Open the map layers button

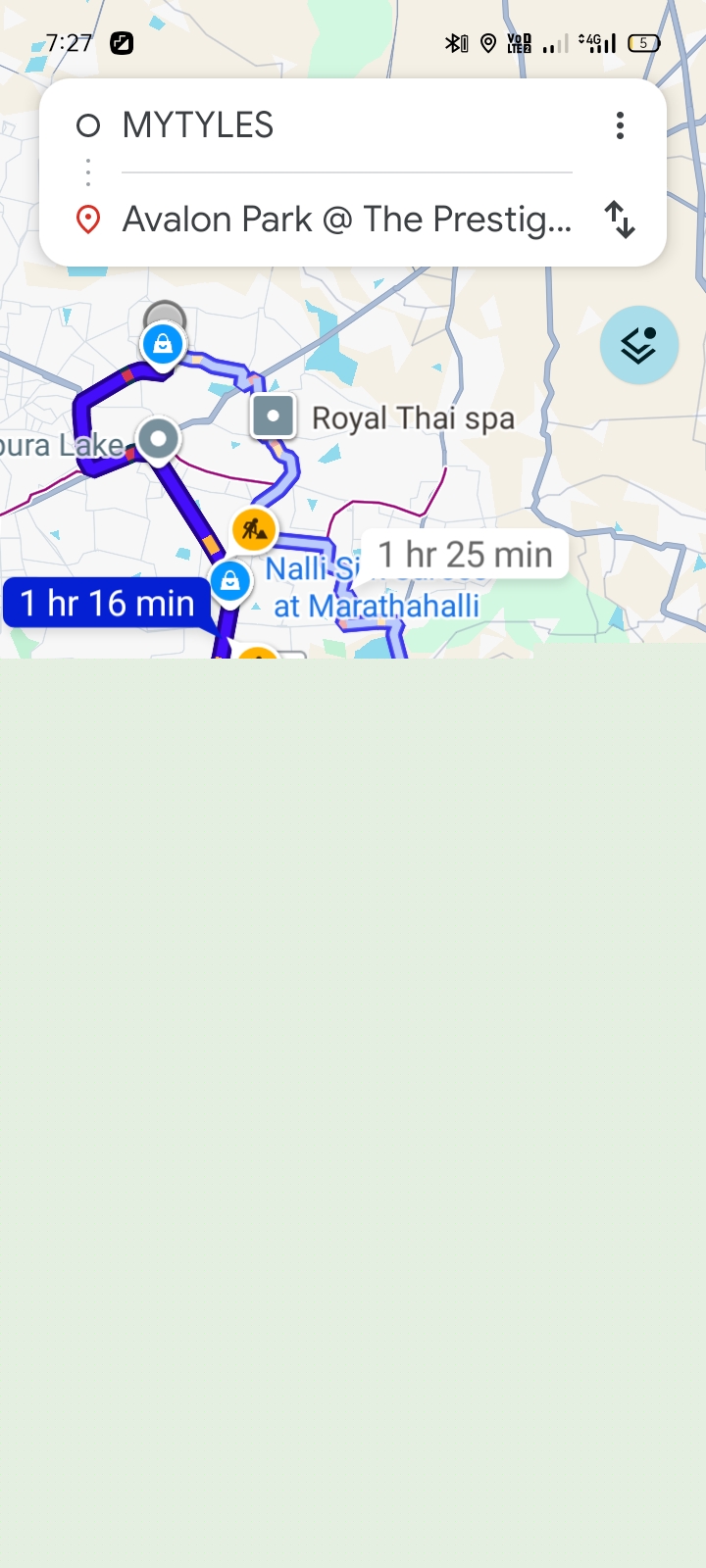pyautogui.click(x=638, y=345)
